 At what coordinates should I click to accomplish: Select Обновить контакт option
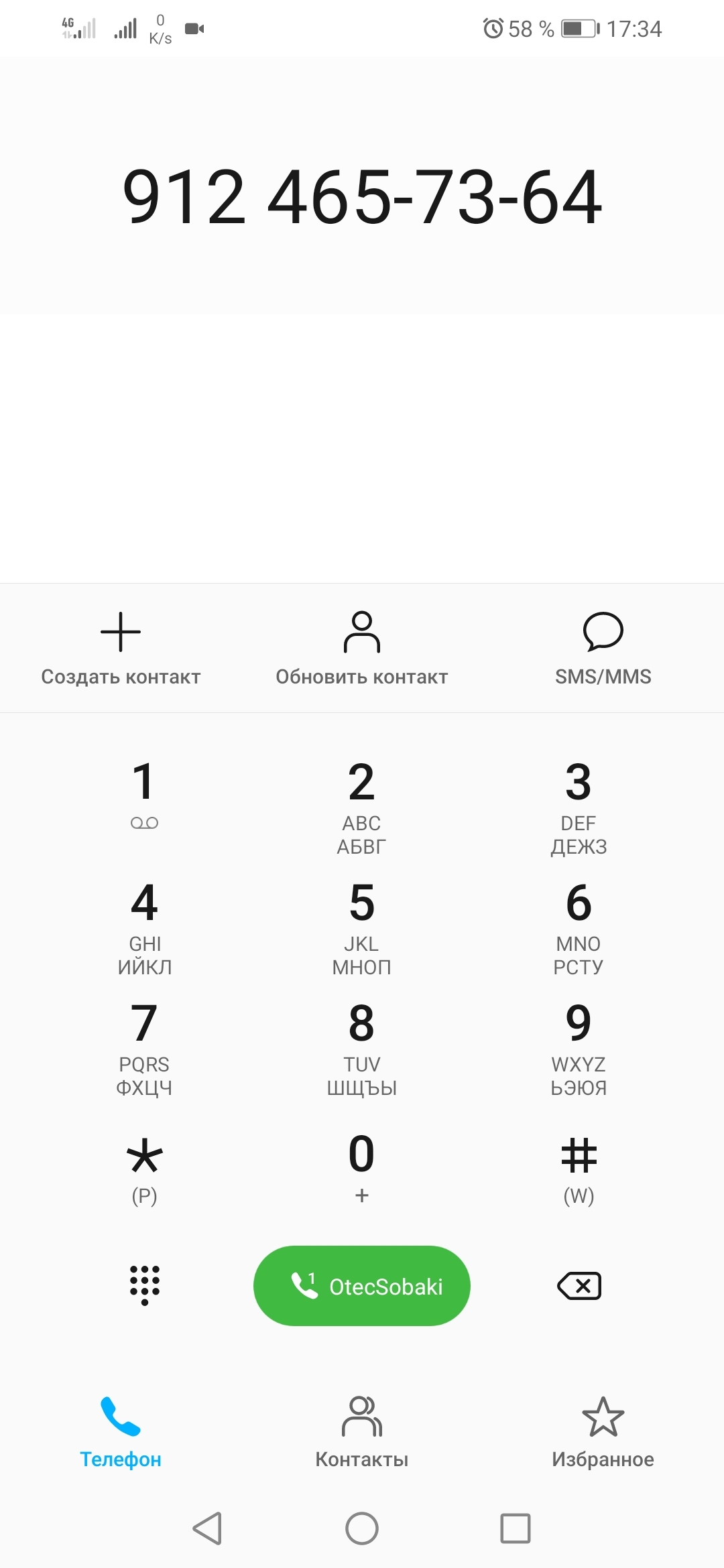[361, 647]
